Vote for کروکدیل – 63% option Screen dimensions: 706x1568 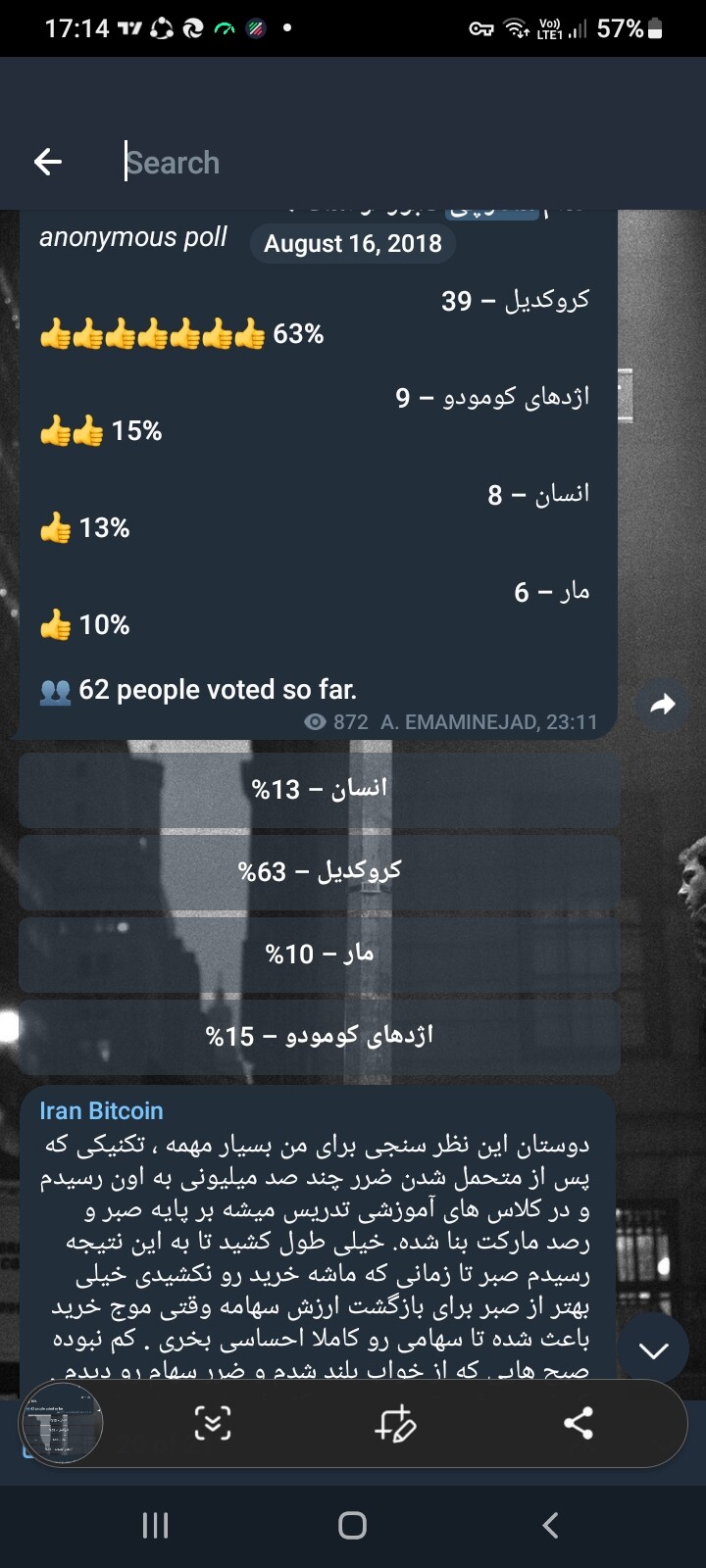320,871
